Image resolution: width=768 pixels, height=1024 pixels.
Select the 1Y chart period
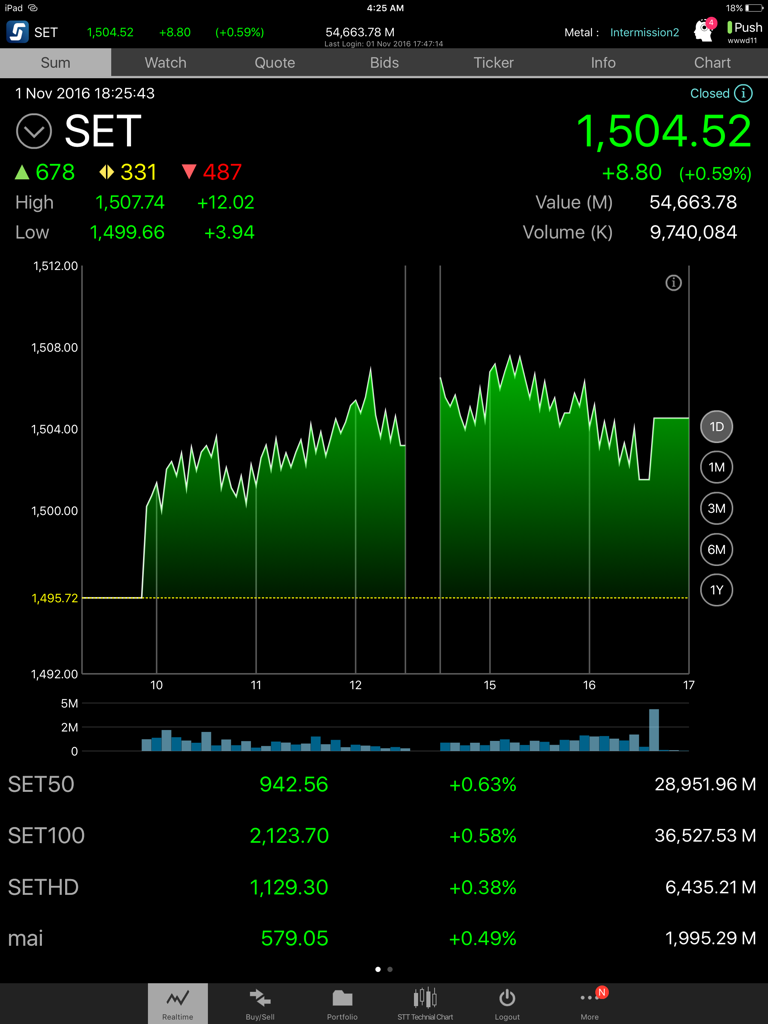[x=716, y=590]
